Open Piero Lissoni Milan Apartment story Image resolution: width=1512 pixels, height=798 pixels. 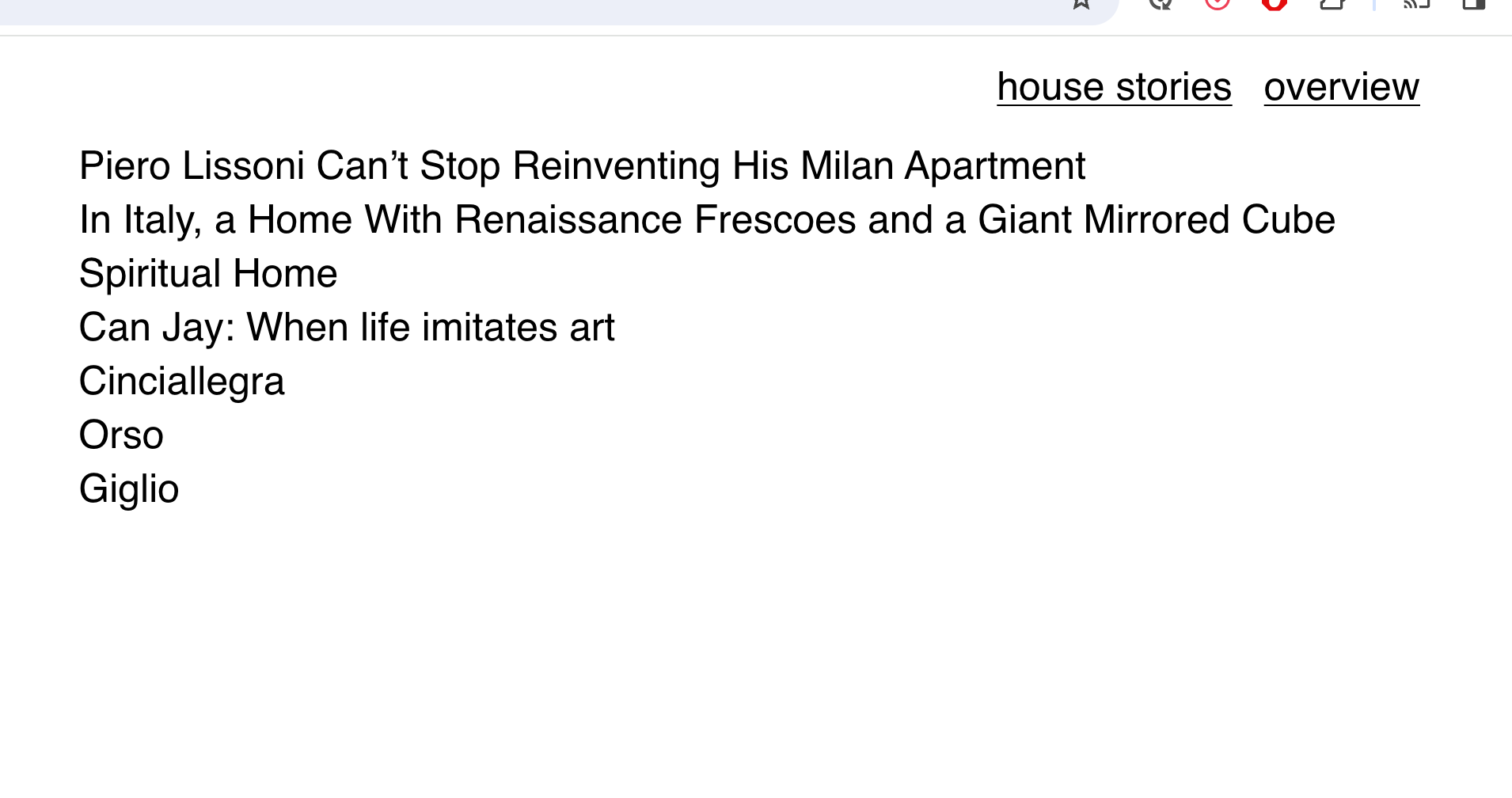pyautogui.click(x=582, y=166)
